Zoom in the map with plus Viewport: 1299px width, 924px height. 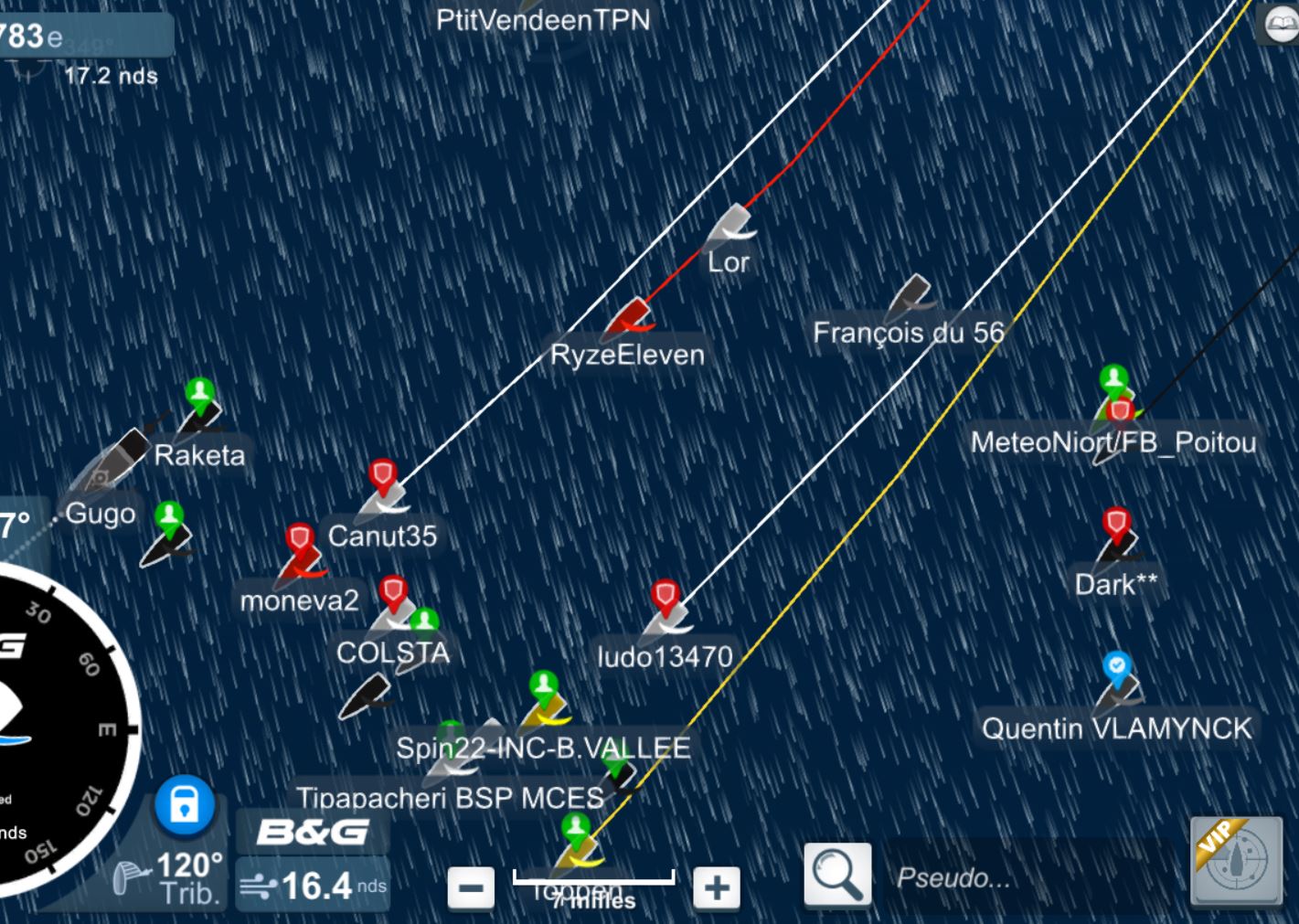[x=716, y=887]
